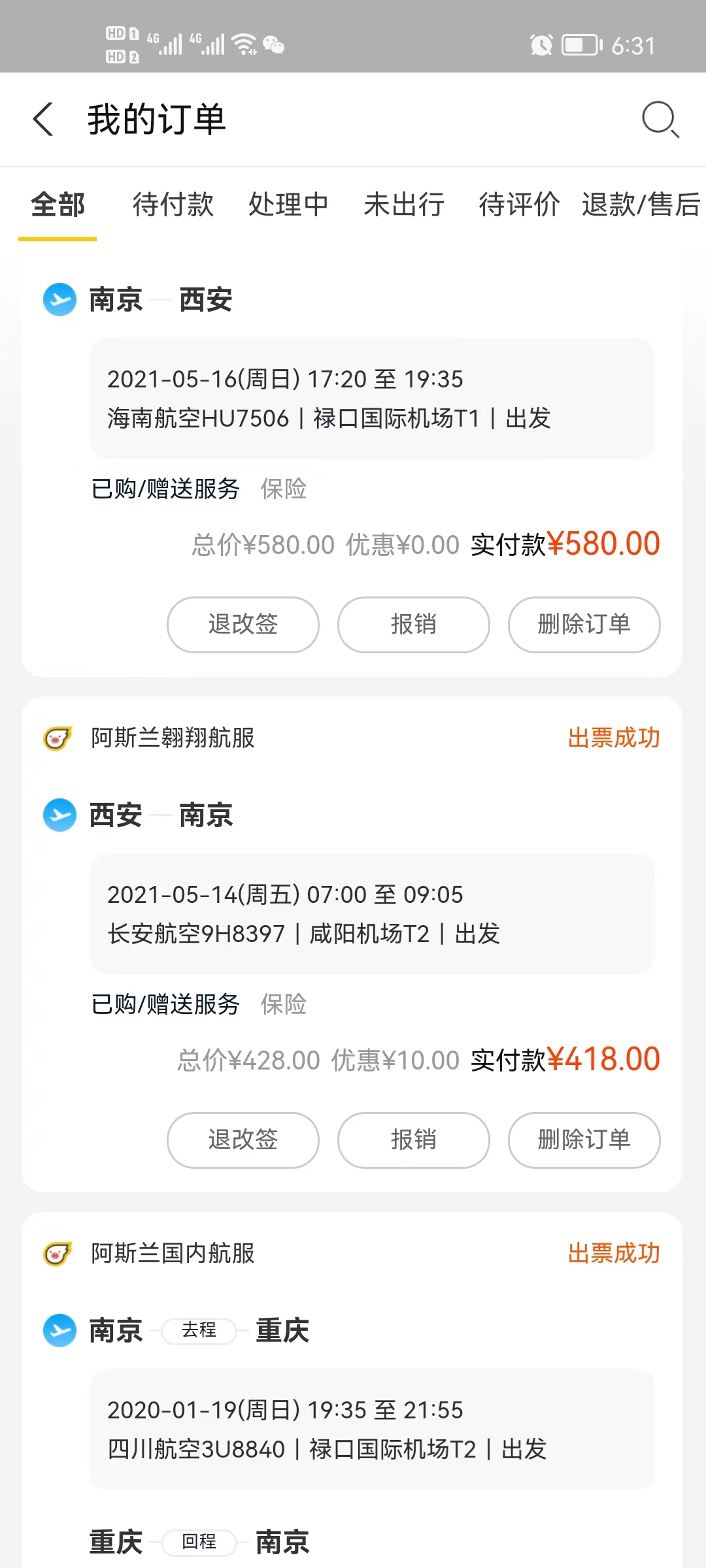Tap the back arrow to leave 我的订单
The width and height of the screenshot is (706, 1568).
point(43,120)
